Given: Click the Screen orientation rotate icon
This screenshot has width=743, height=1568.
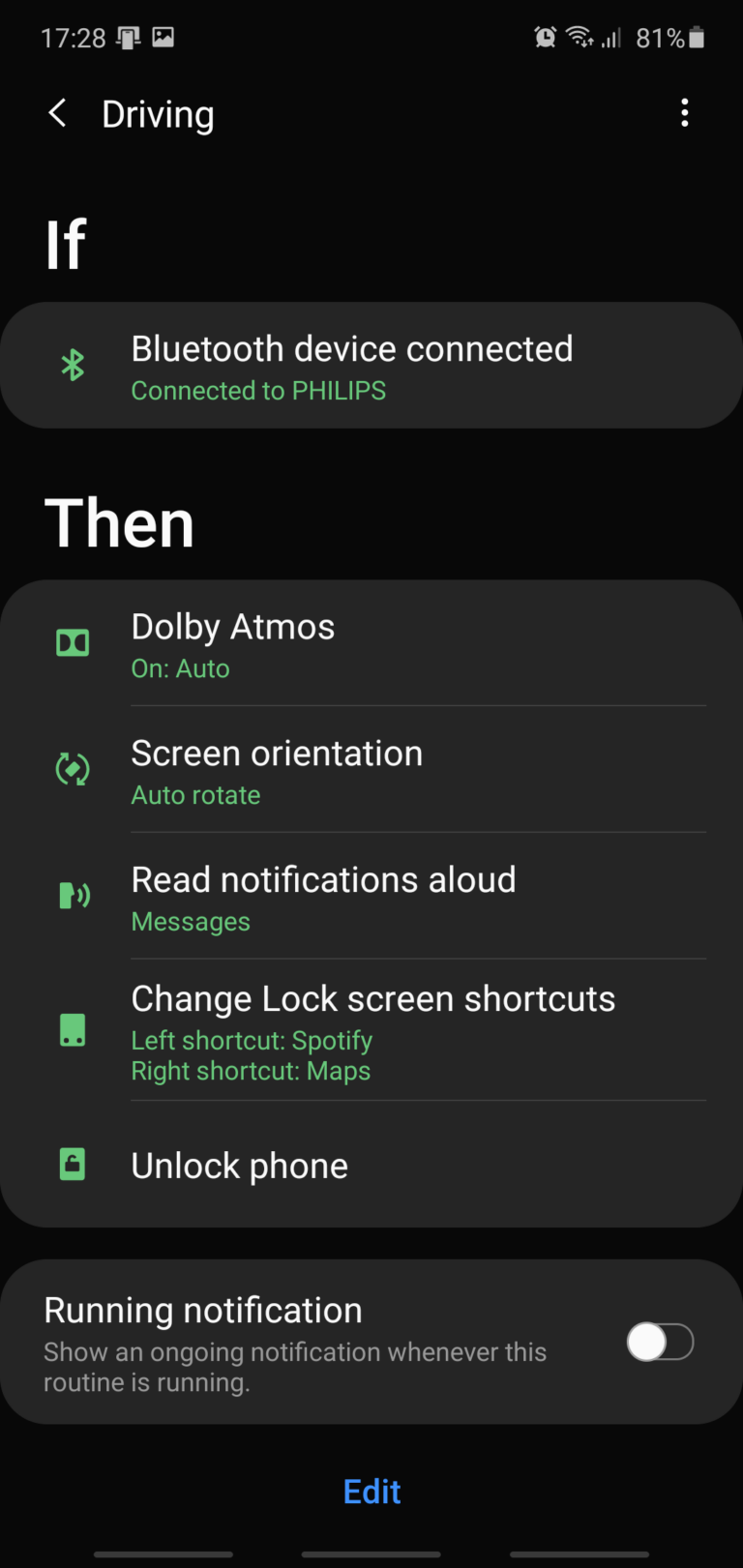Looking at the screenshot, I should click(x=73, y=769).
